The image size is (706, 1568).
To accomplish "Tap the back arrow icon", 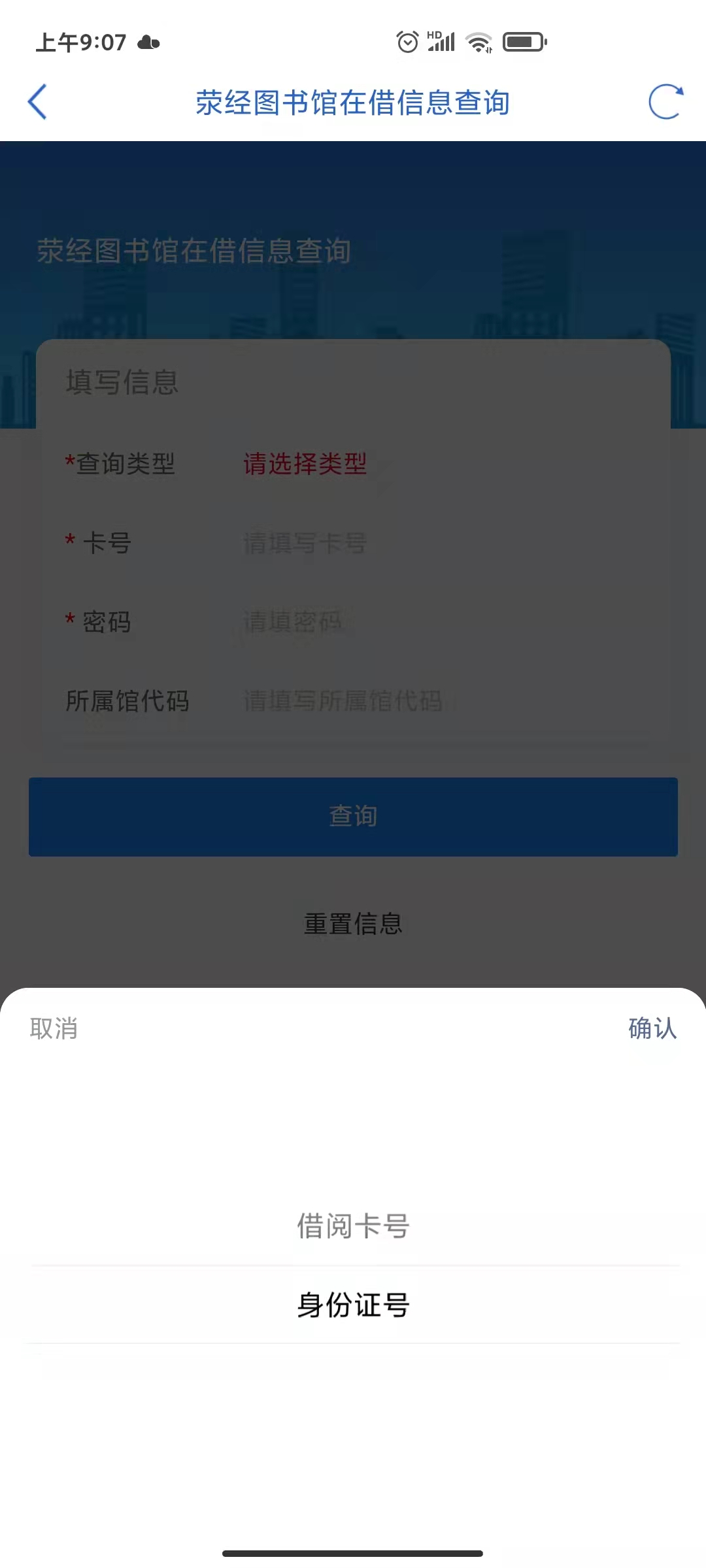I will pos(37,103).
